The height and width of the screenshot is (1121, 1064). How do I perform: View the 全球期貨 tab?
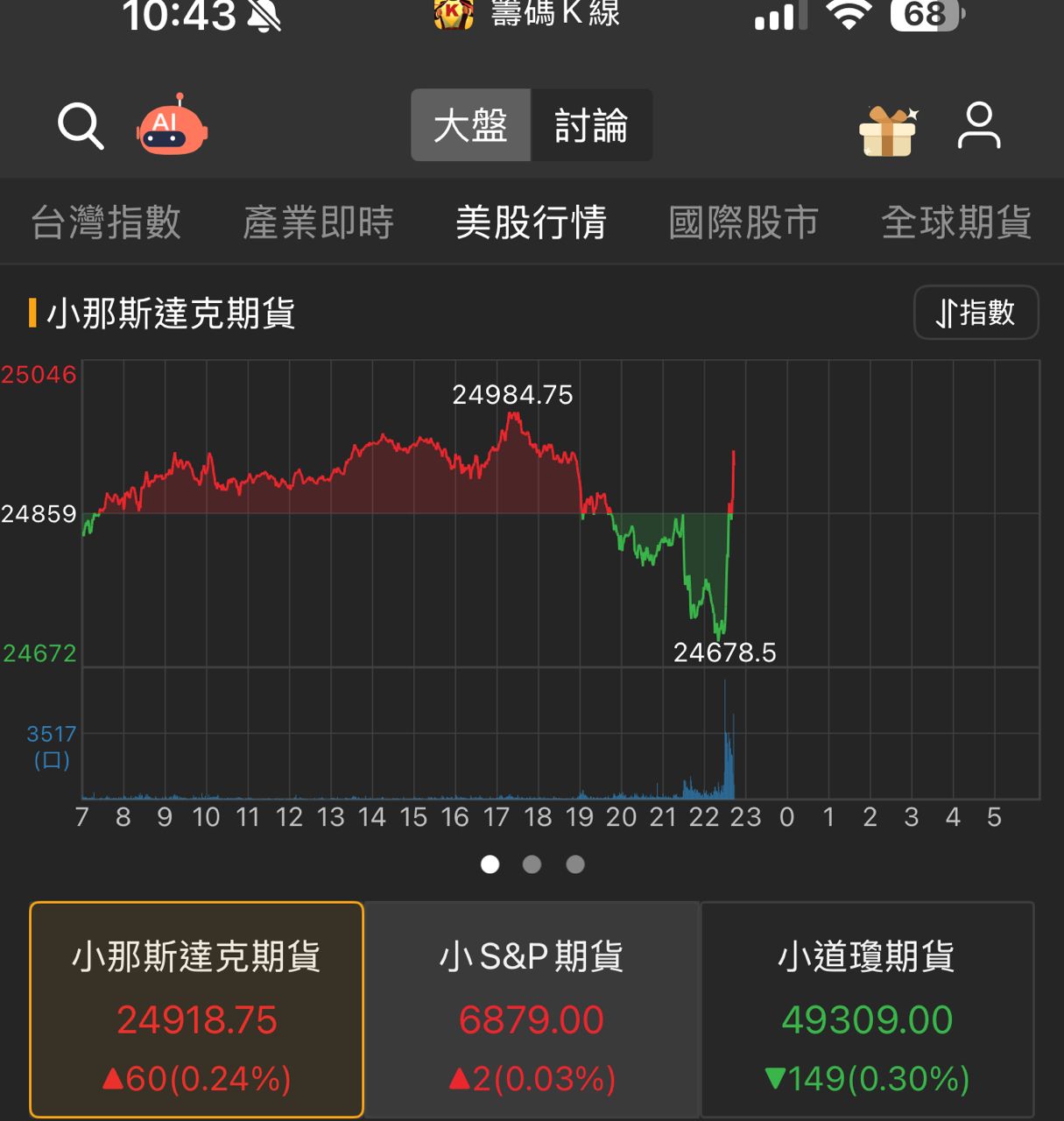956,222
